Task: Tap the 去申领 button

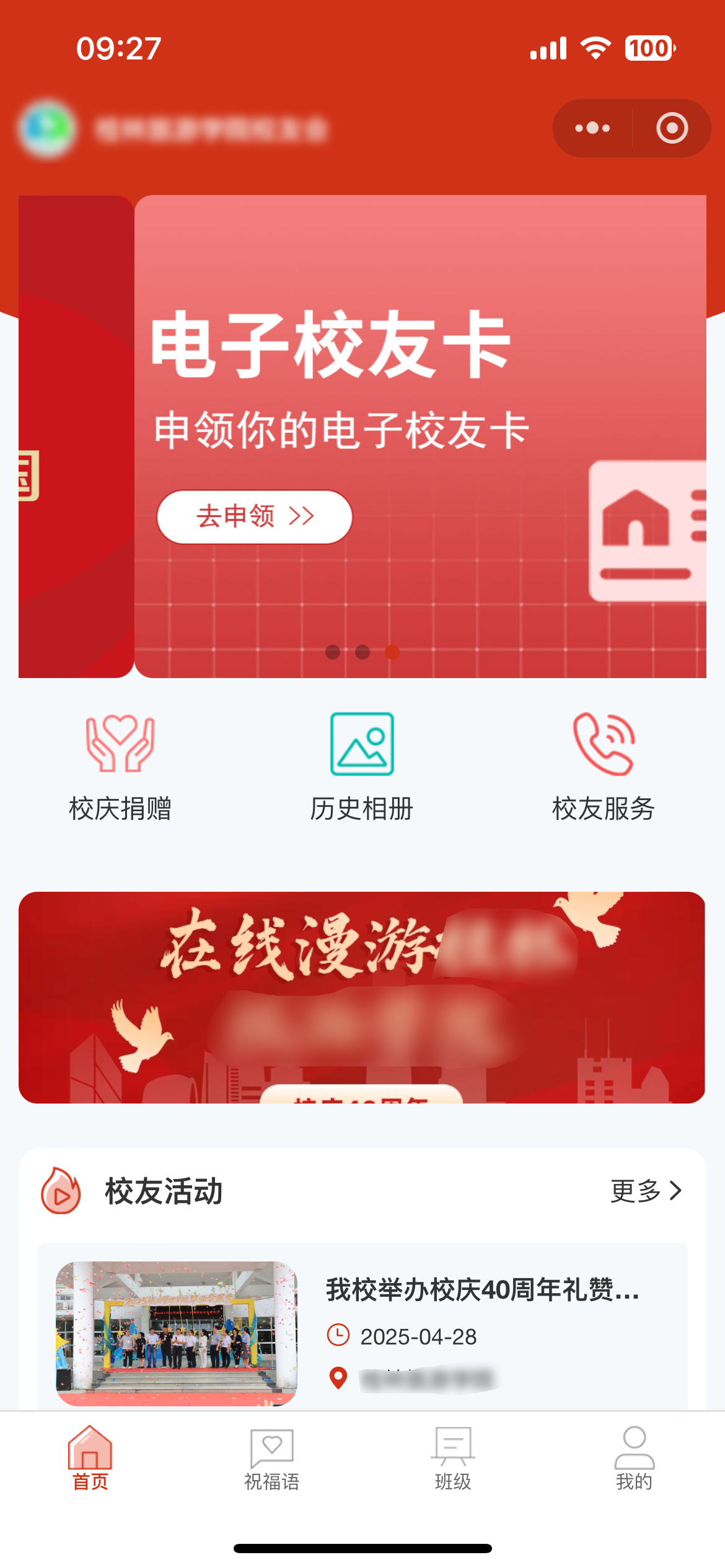Action: pyautogui.click(x=255, y=516)
